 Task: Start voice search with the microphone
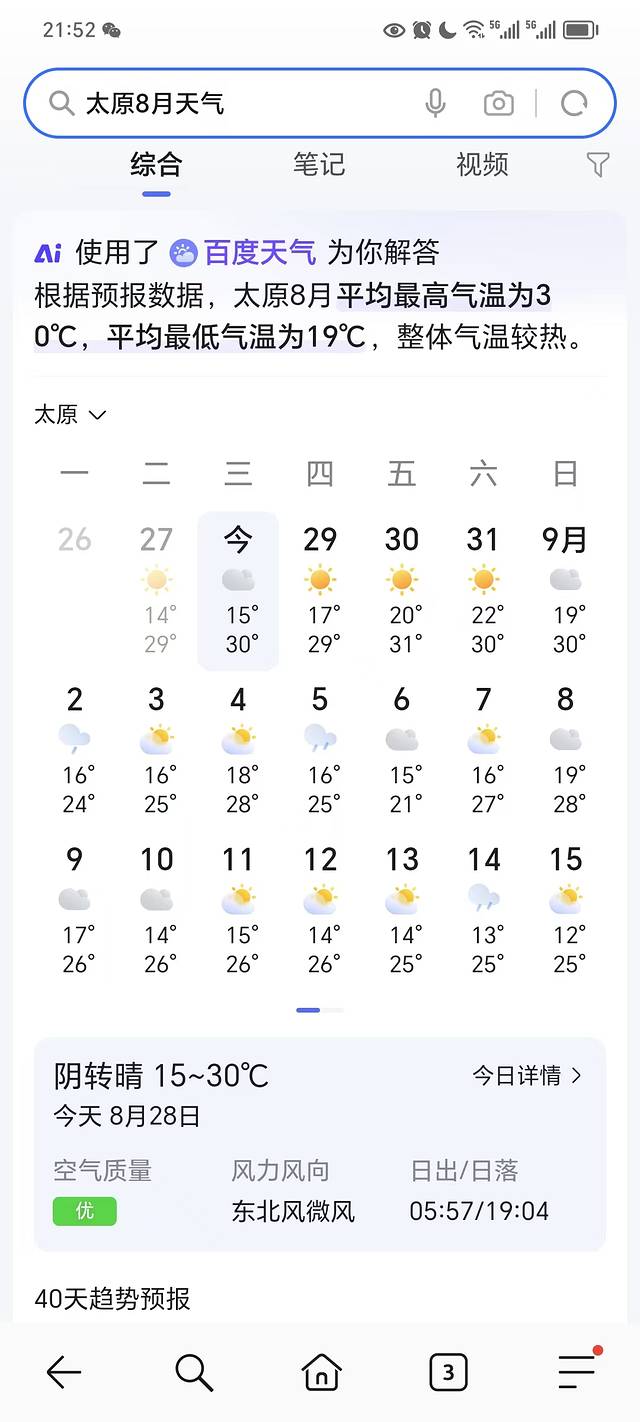pos(435,103)
